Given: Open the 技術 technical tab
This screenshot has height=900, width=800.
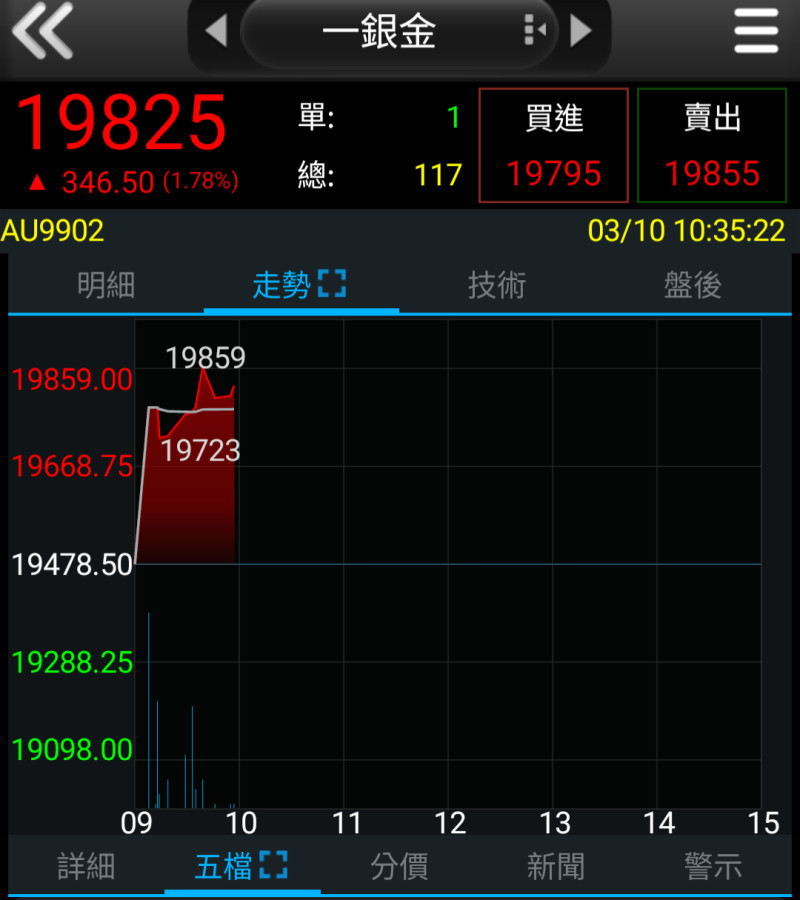Looking at the screenshot, I should pyautogui.click(x=497, y=286).
